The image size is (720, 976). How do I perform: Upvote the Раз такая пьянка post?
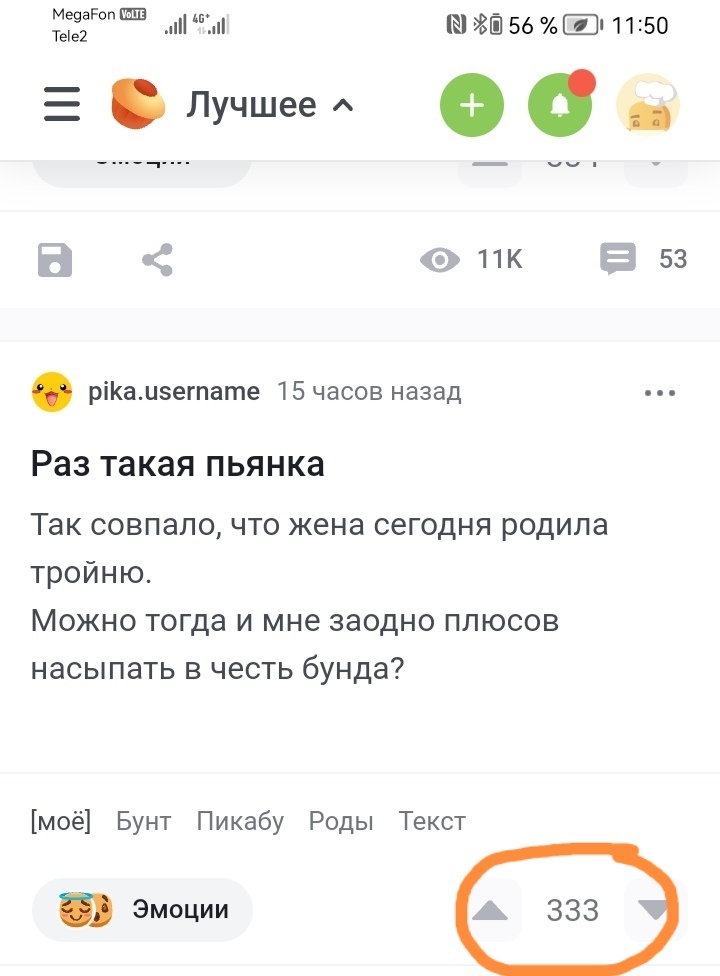[490, 910]
